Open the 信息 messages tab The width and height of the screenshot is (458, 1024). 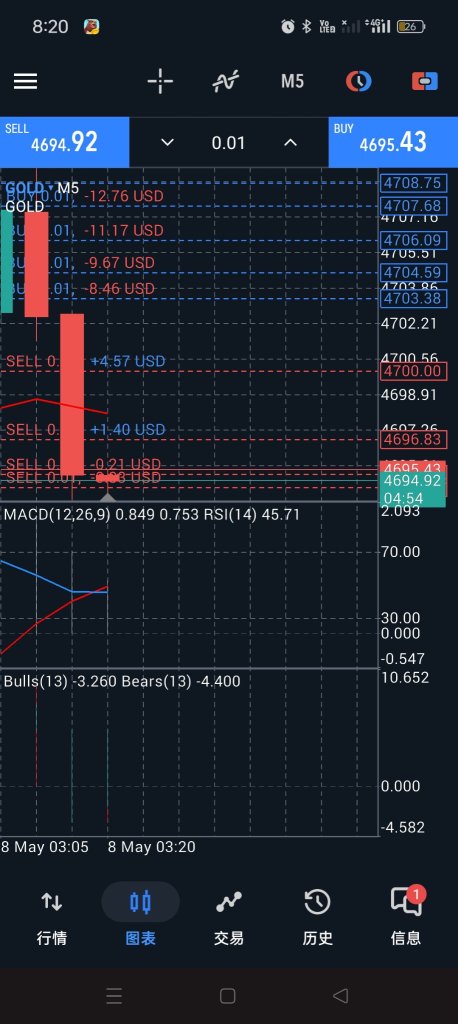pos(406,919)
